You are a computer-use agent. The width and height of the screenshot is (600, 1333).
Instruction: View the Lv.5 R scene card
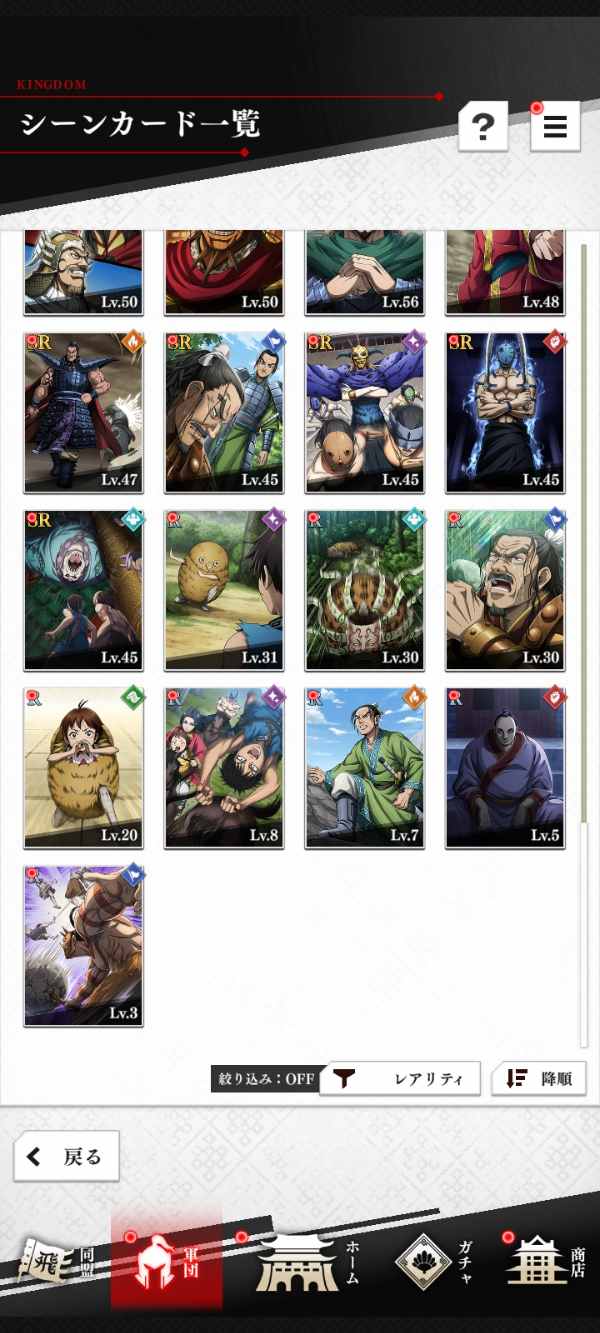505,767
